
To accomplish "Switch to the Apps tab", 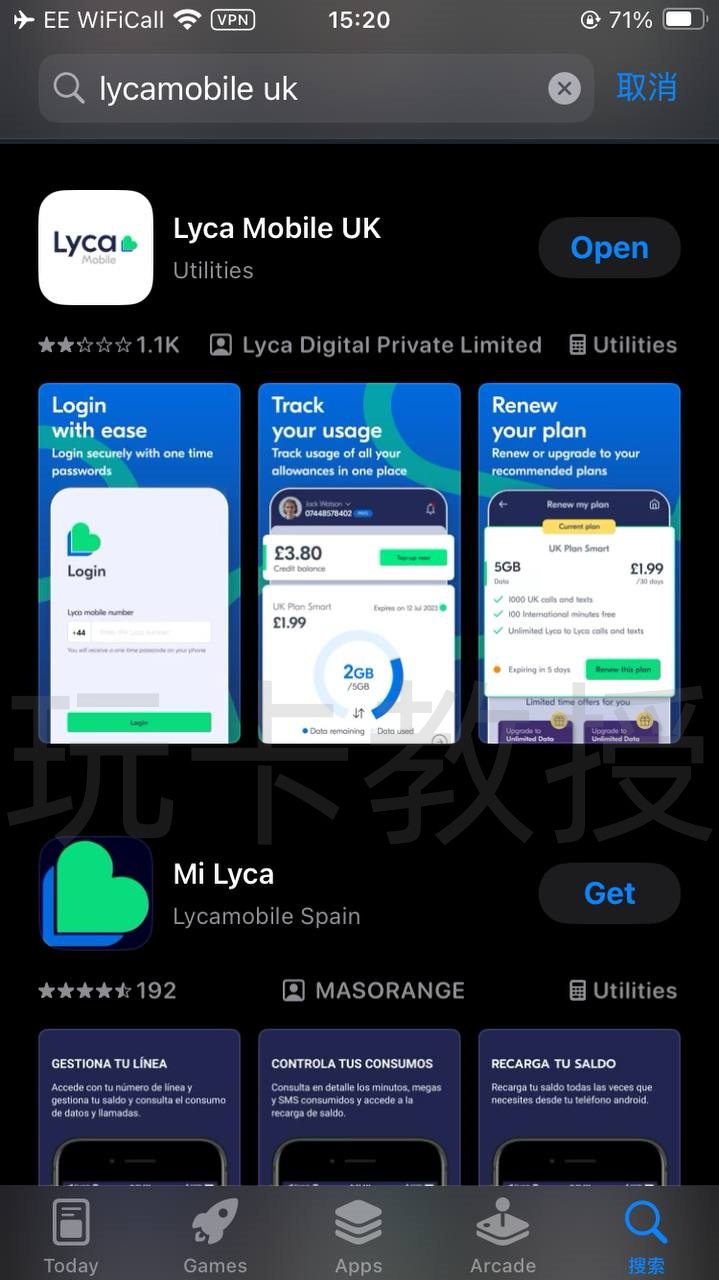I will click(359, 1235).
